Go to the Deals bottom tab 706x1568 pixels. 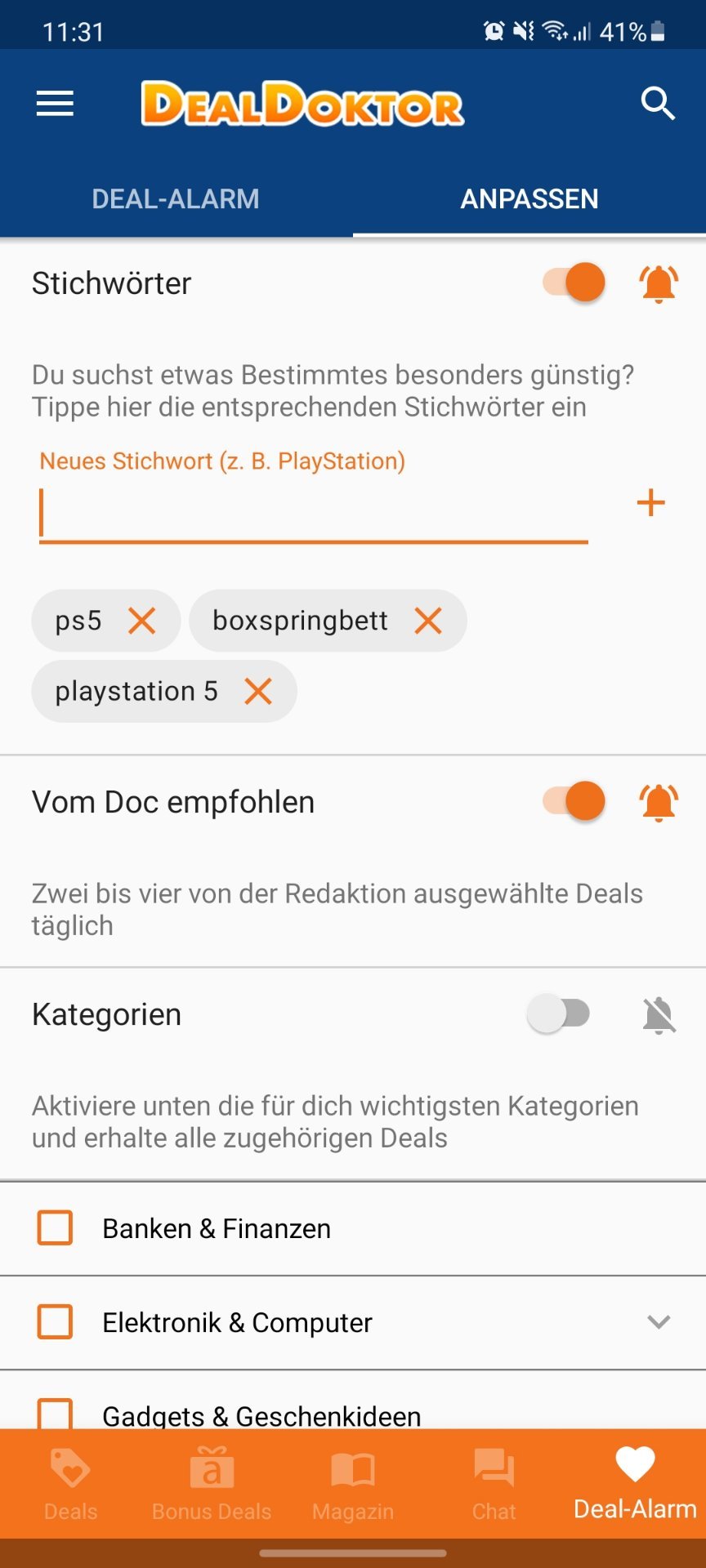70,1484
